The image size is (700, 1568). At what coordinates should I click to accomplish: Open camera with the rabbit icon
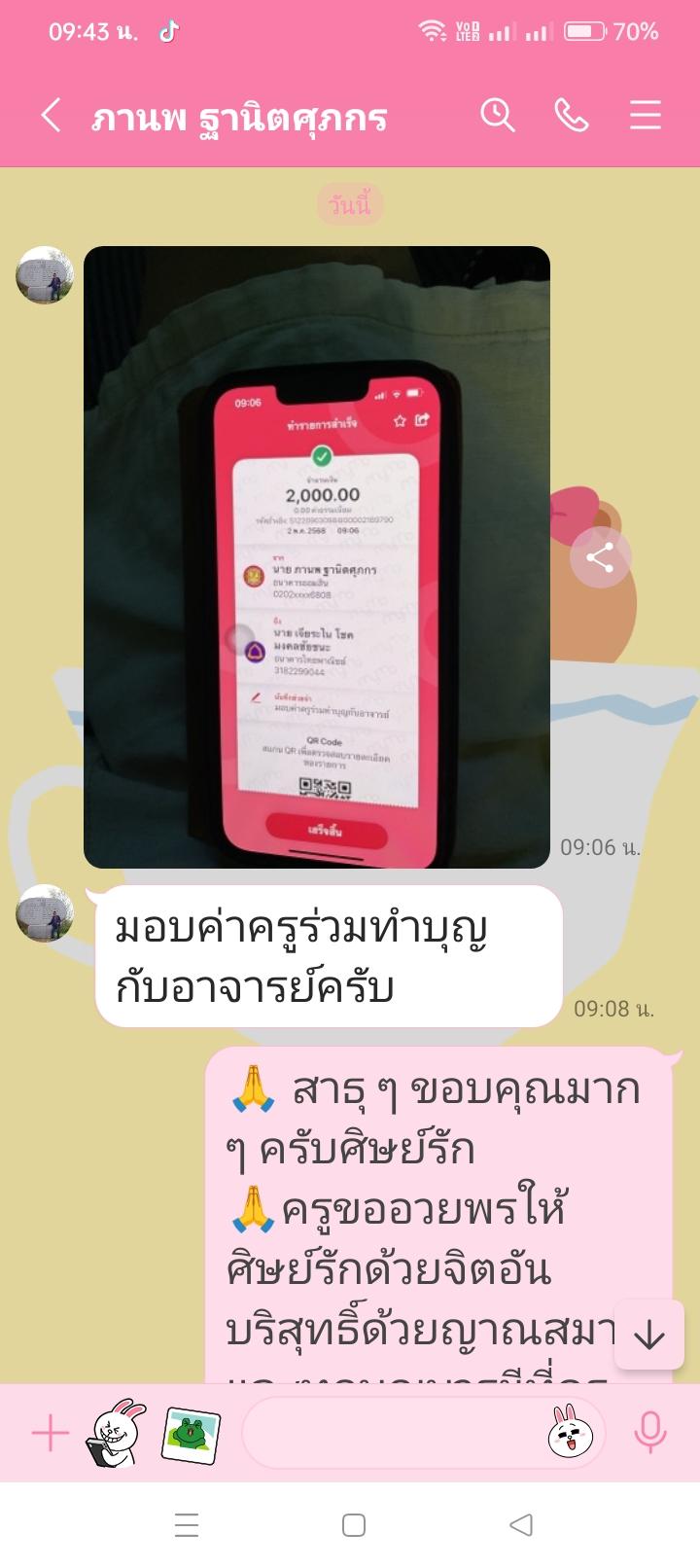click(x=117, y=1434)
